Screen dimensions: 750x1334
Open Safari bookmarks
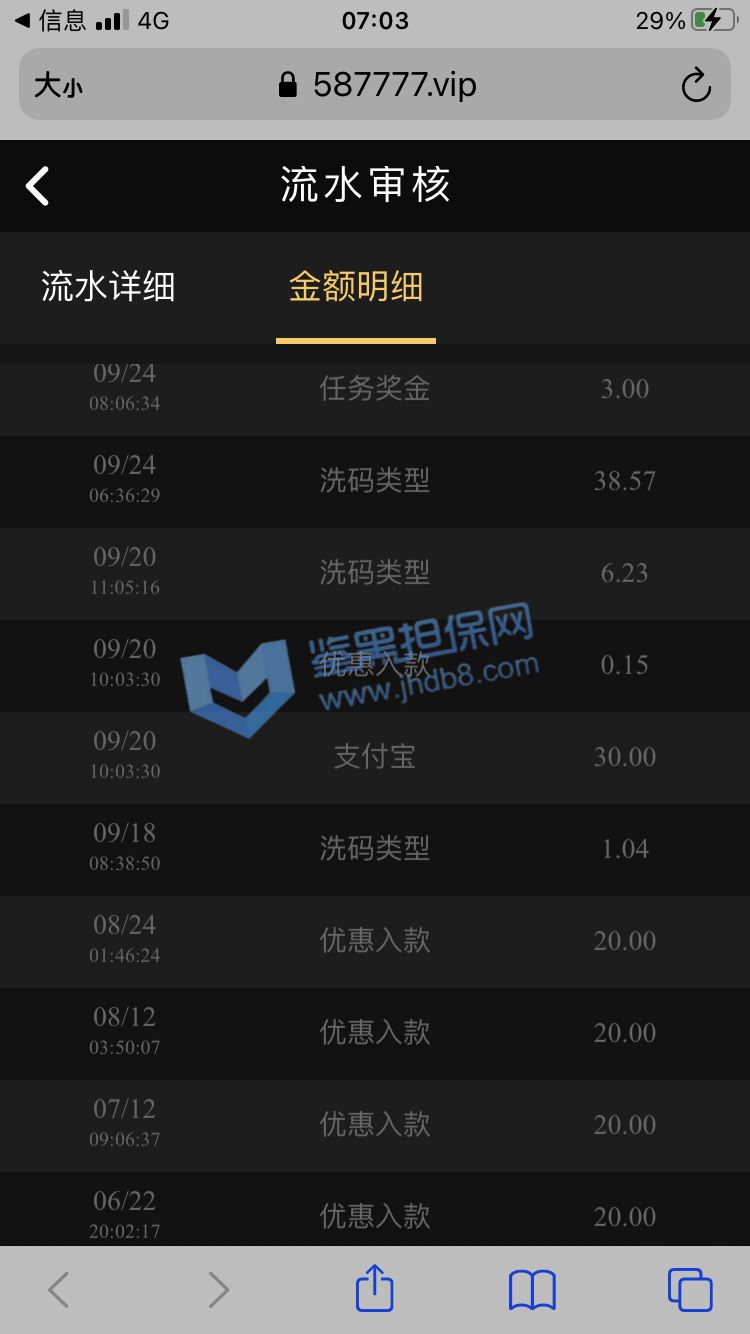pyautogui.click(x=532, y=1290)
